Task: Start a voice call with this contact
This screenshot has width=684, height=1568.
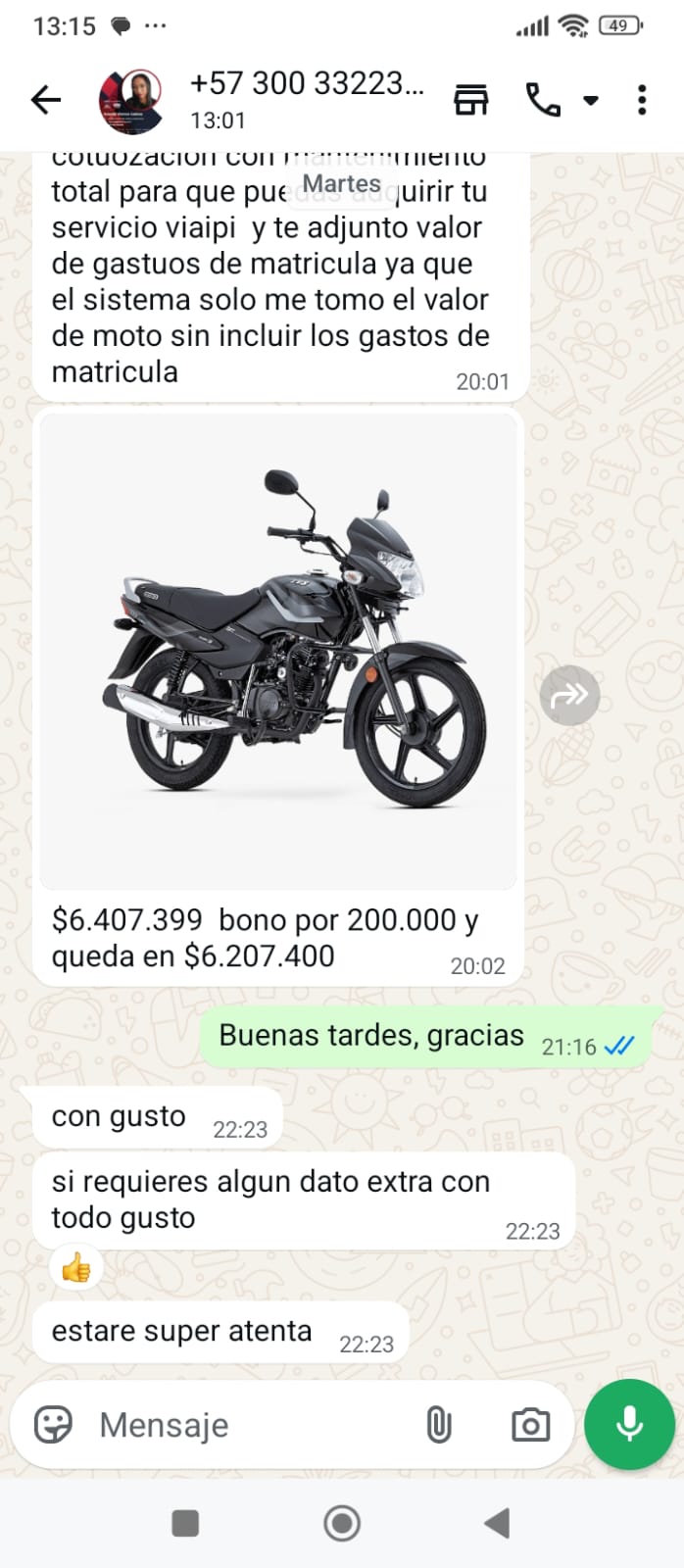Action: click(x=543, y=99)
